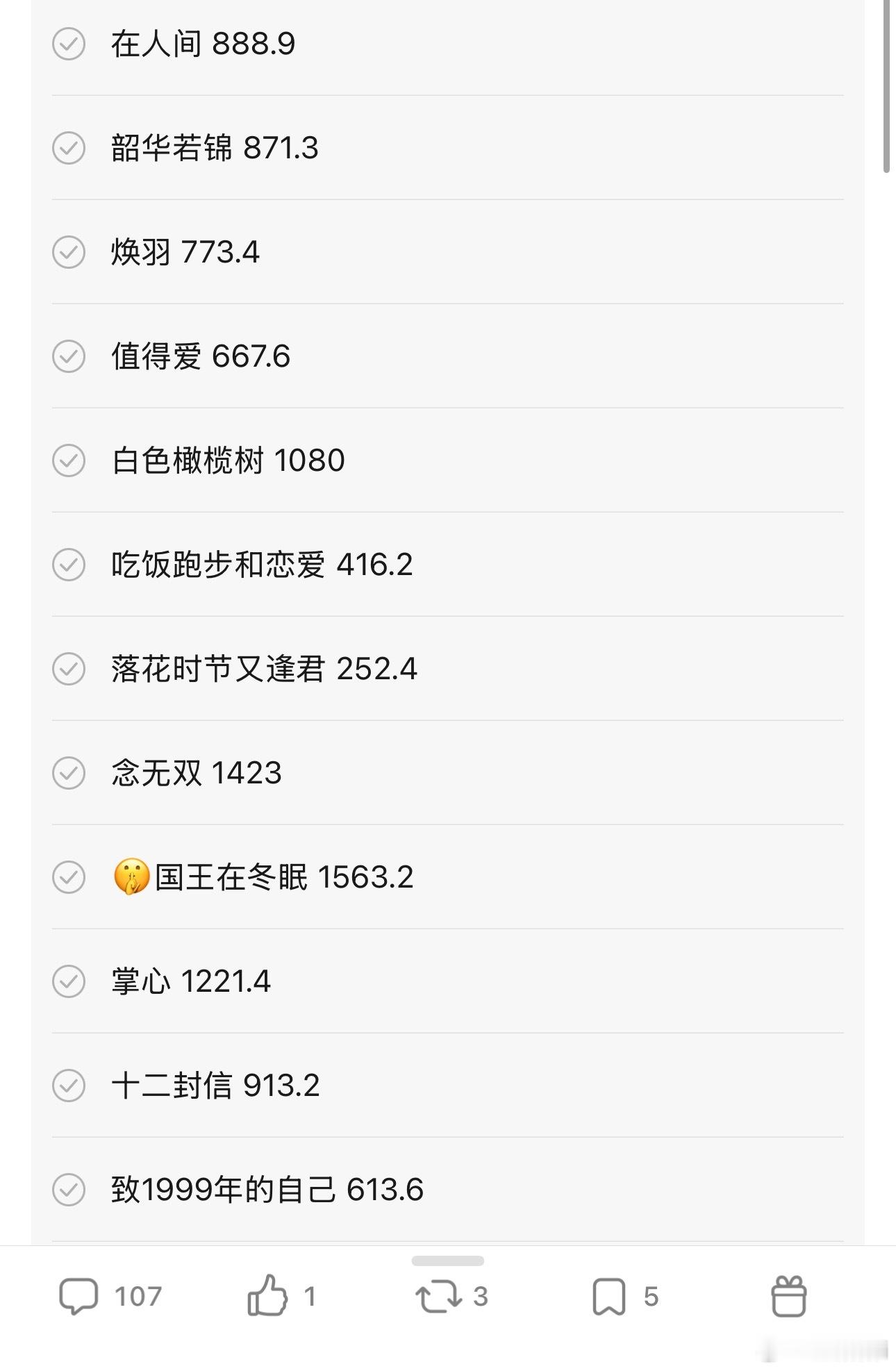Screen dimensions: 896x1371
Task: Select the 念无双 1423 option
Action: (x=448, y=773)
